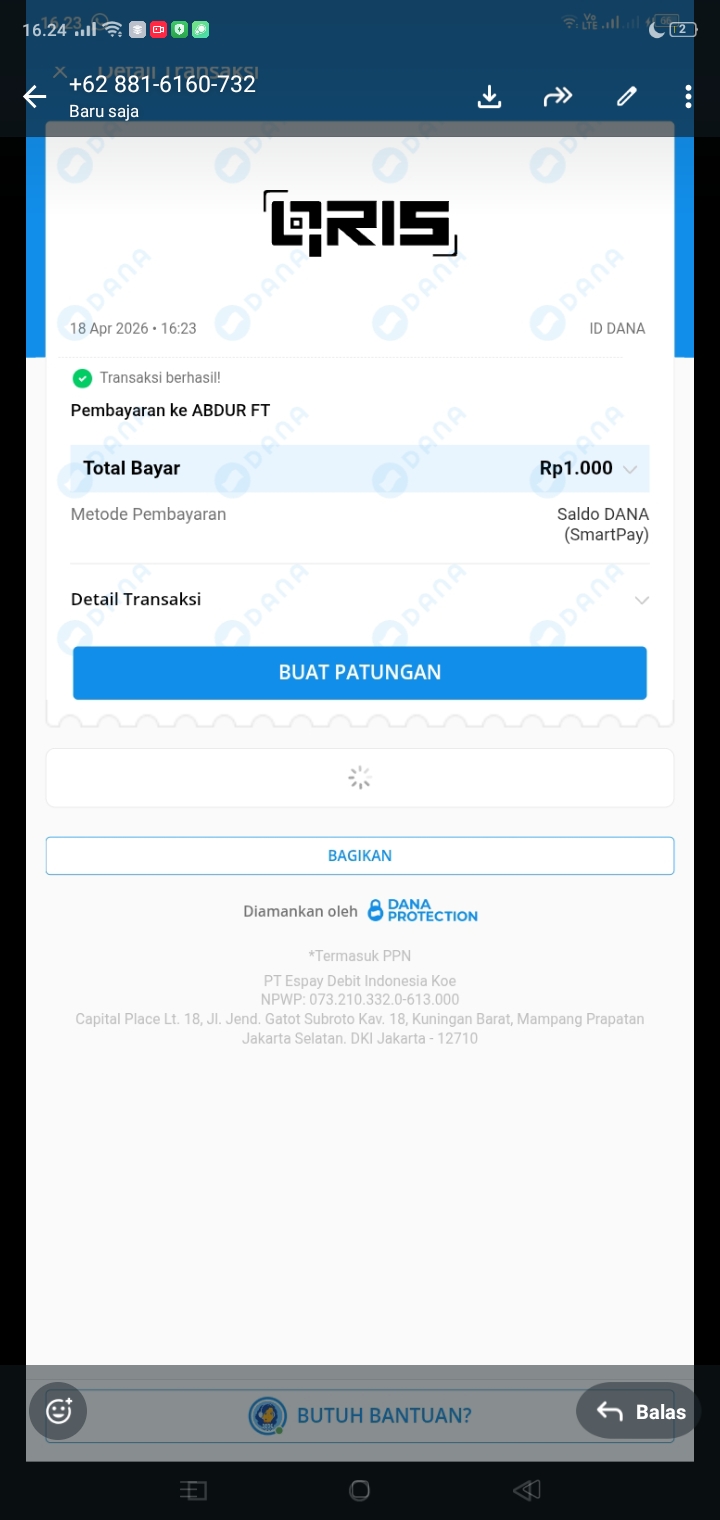The width and height of the screenshot is (720, 1520).
Task: React to the image with an emoji
Action: (59, 1411)
